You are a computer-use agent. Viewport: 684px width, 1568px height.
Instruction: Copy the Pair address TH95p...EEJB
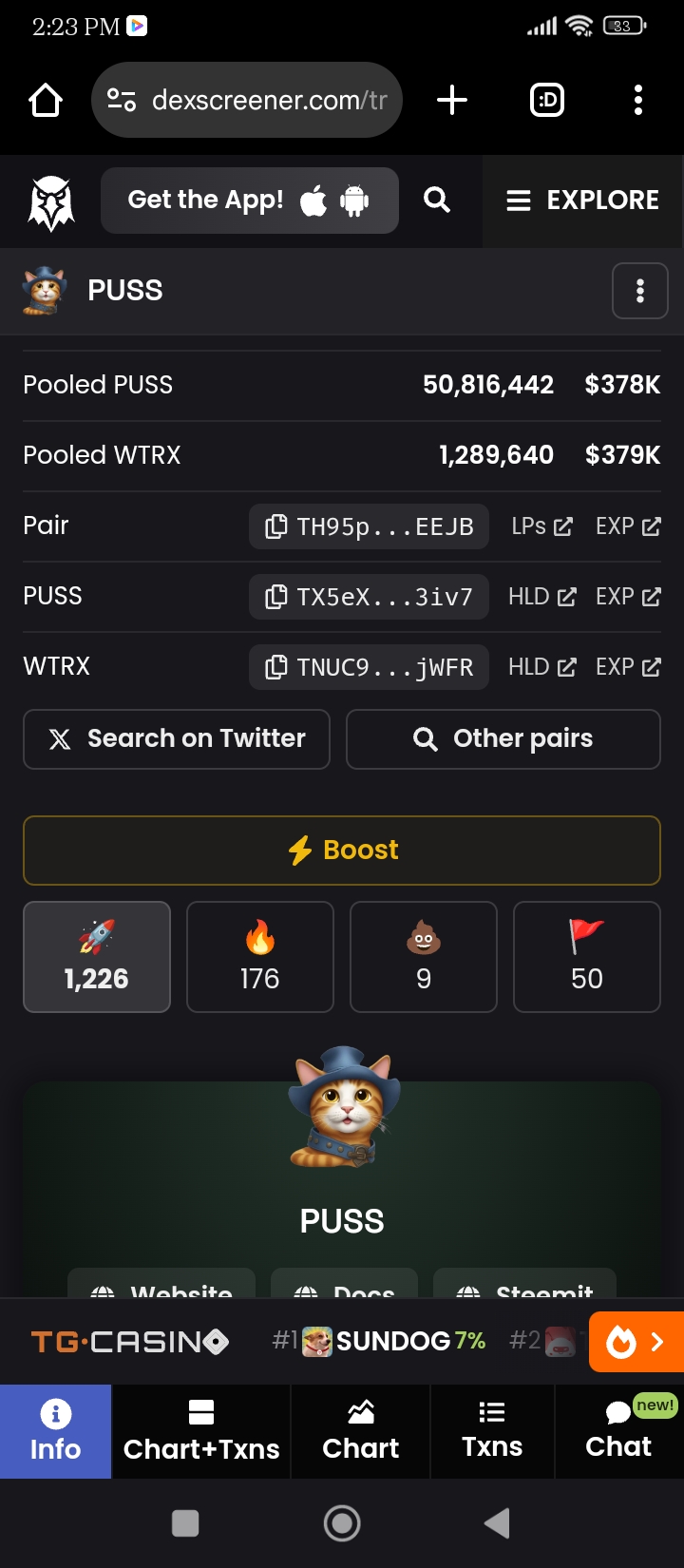pos(370,526)
